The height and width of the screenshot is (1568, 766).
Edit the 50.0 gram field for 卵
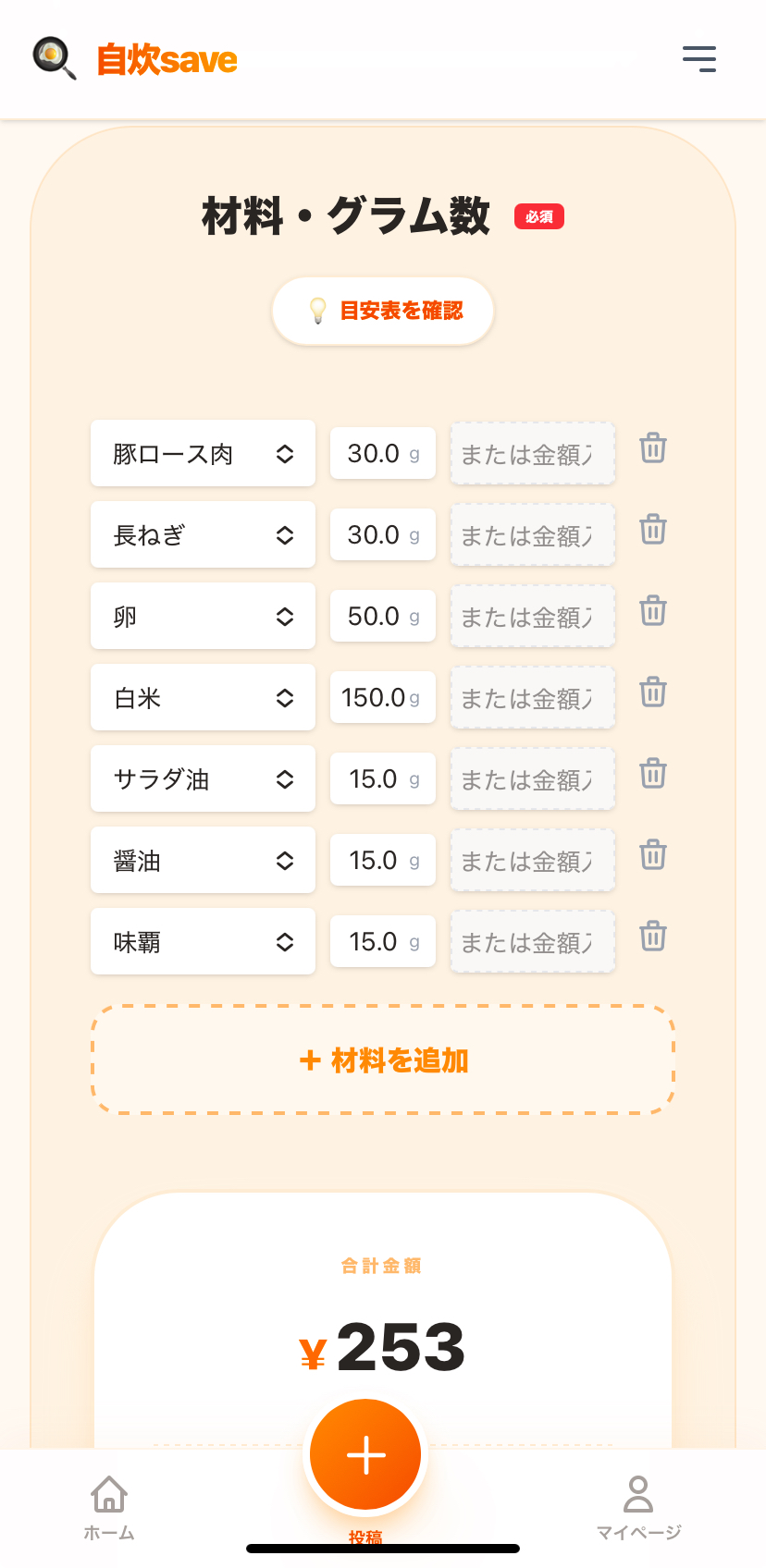click(375, 616)
